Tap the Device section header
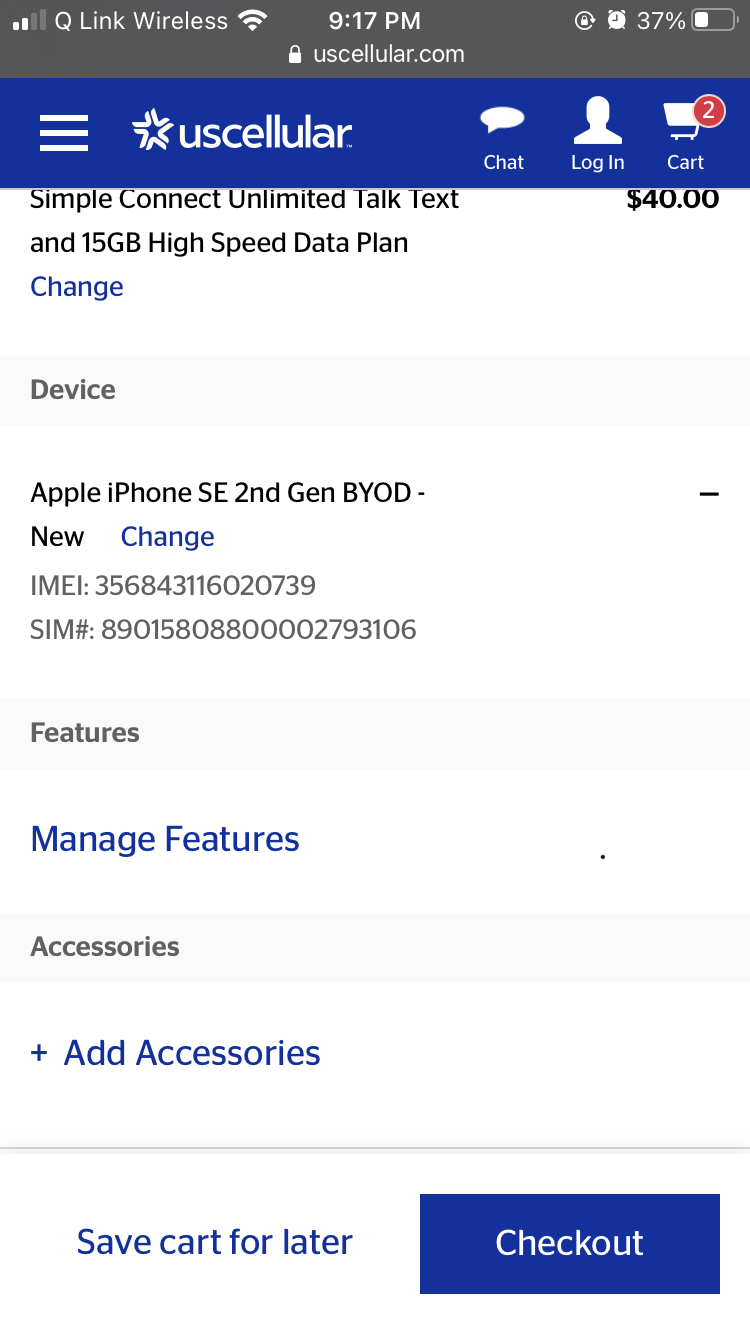Viewport: 750px width, 1334px height. 72,390
